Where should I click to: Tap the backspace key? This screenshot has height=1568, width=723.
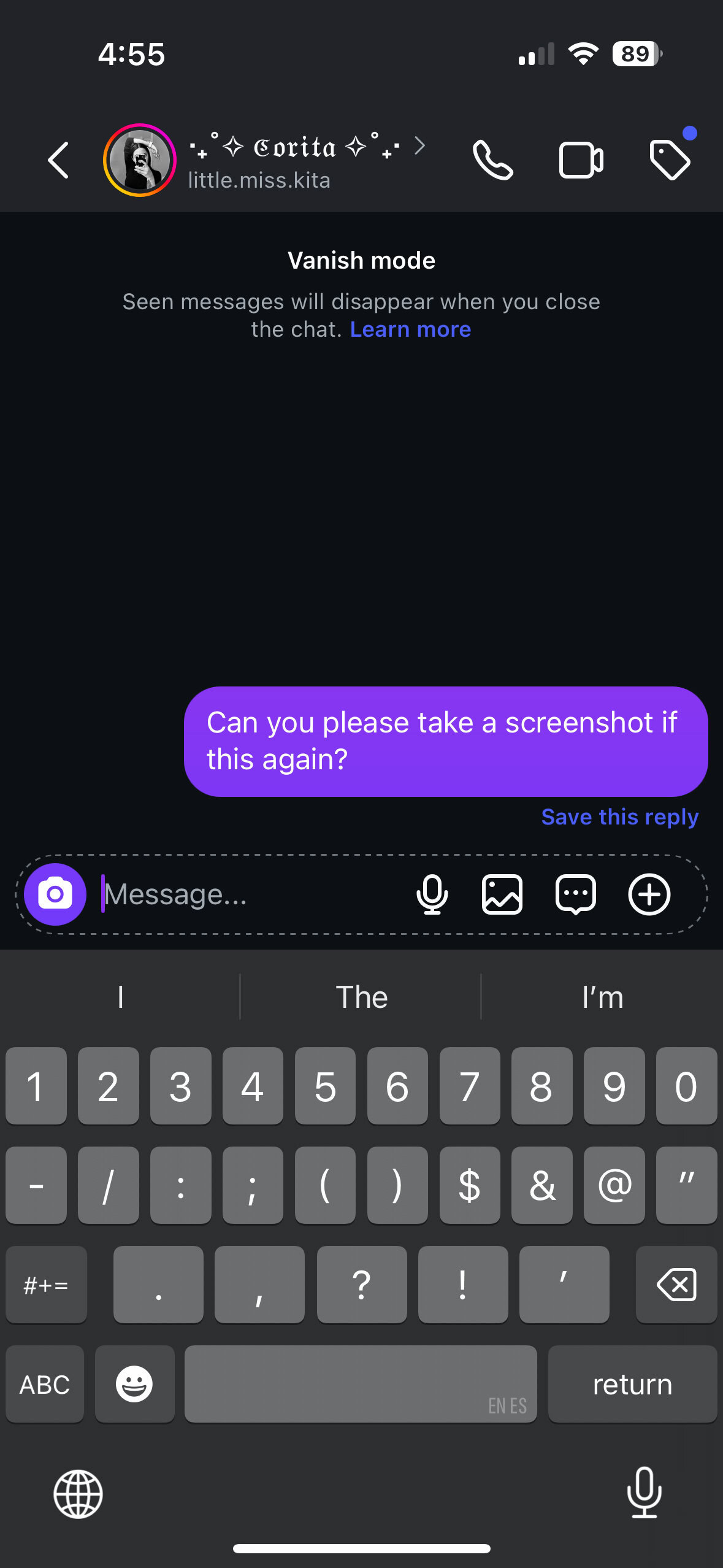pos(676,1284)
